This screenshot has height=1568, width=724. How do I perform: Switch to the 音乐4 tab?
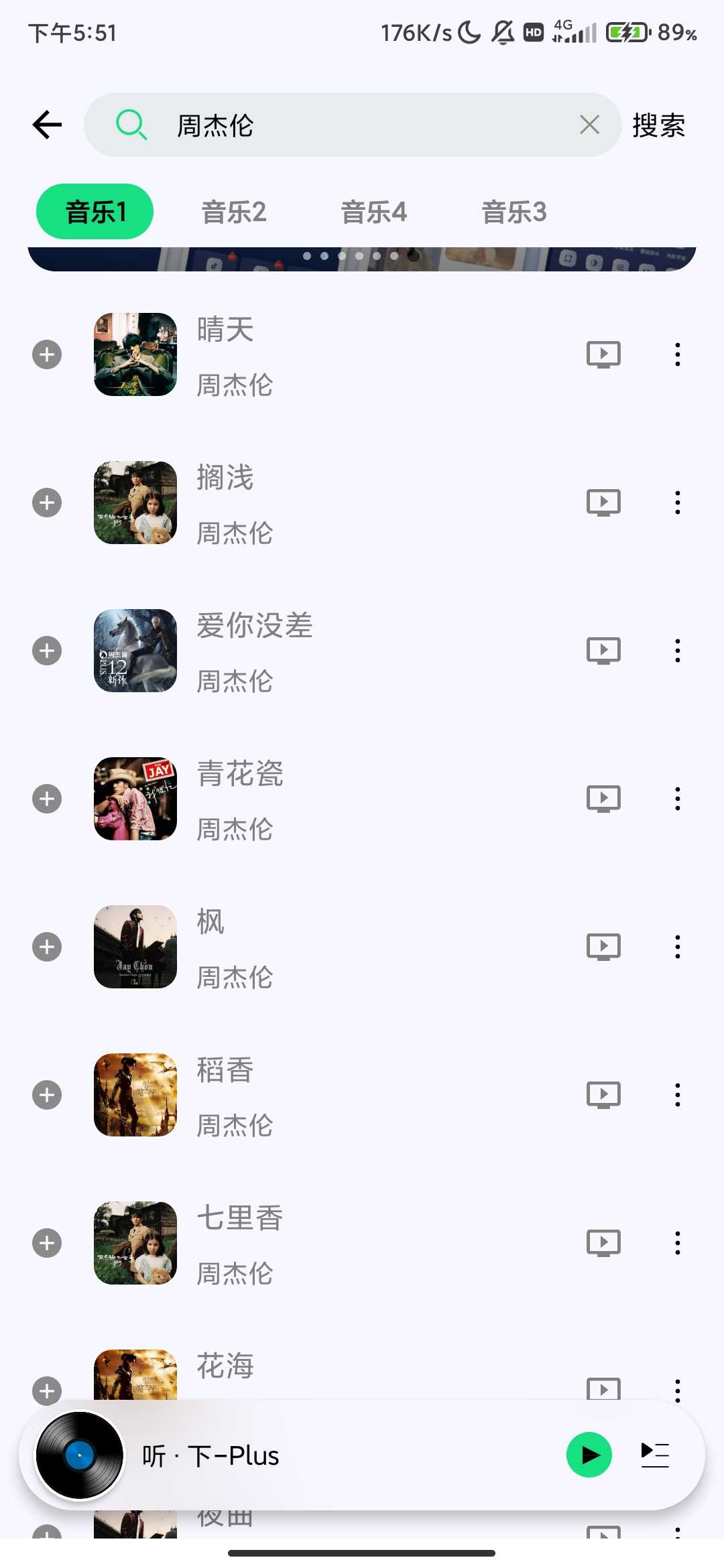[x=374, y=212]
